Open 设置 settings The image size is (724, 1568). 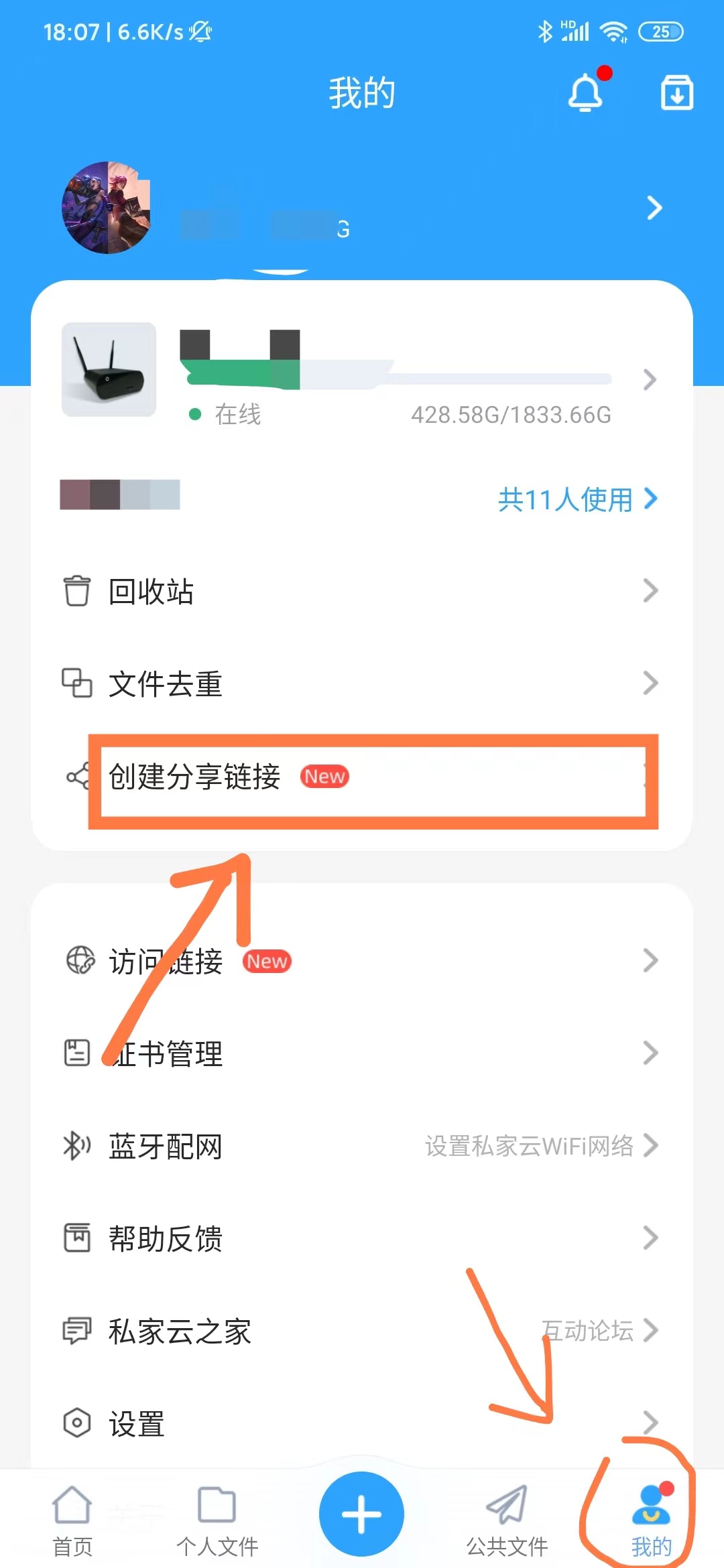click(x=362, y=1423)
